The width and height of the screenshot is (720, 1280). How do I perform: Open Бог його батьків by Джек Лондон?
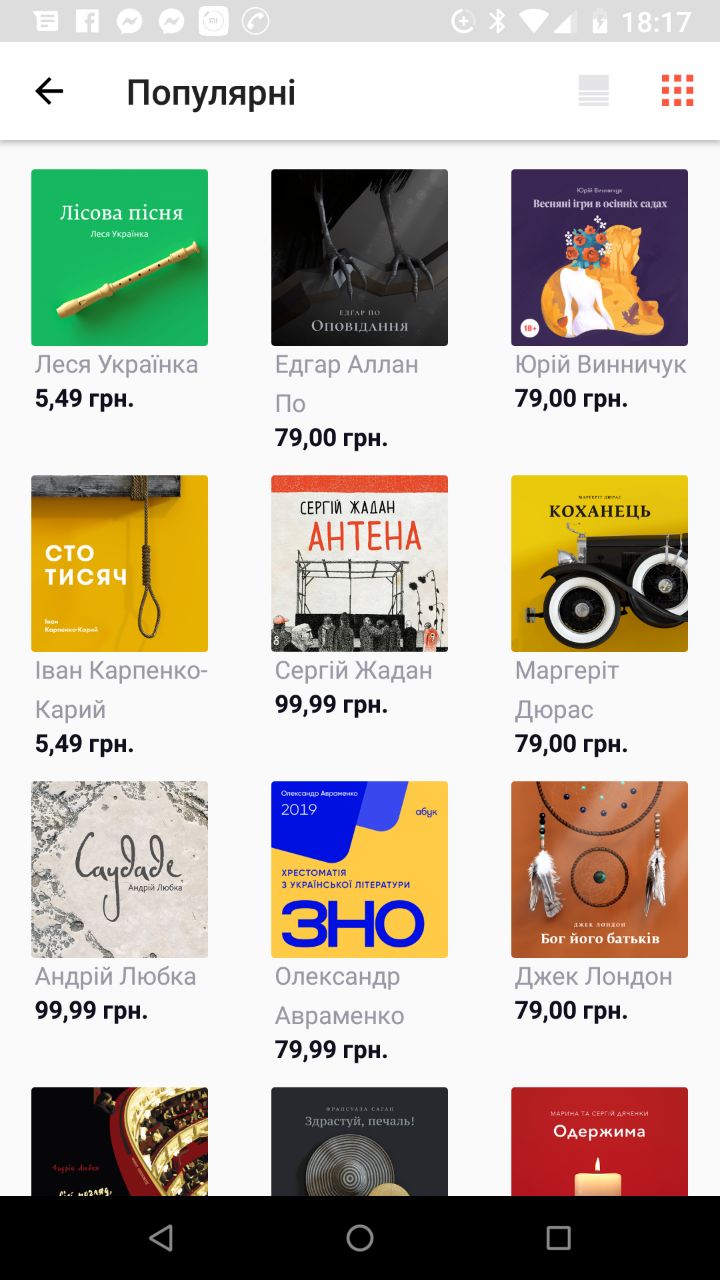(599, 869)
